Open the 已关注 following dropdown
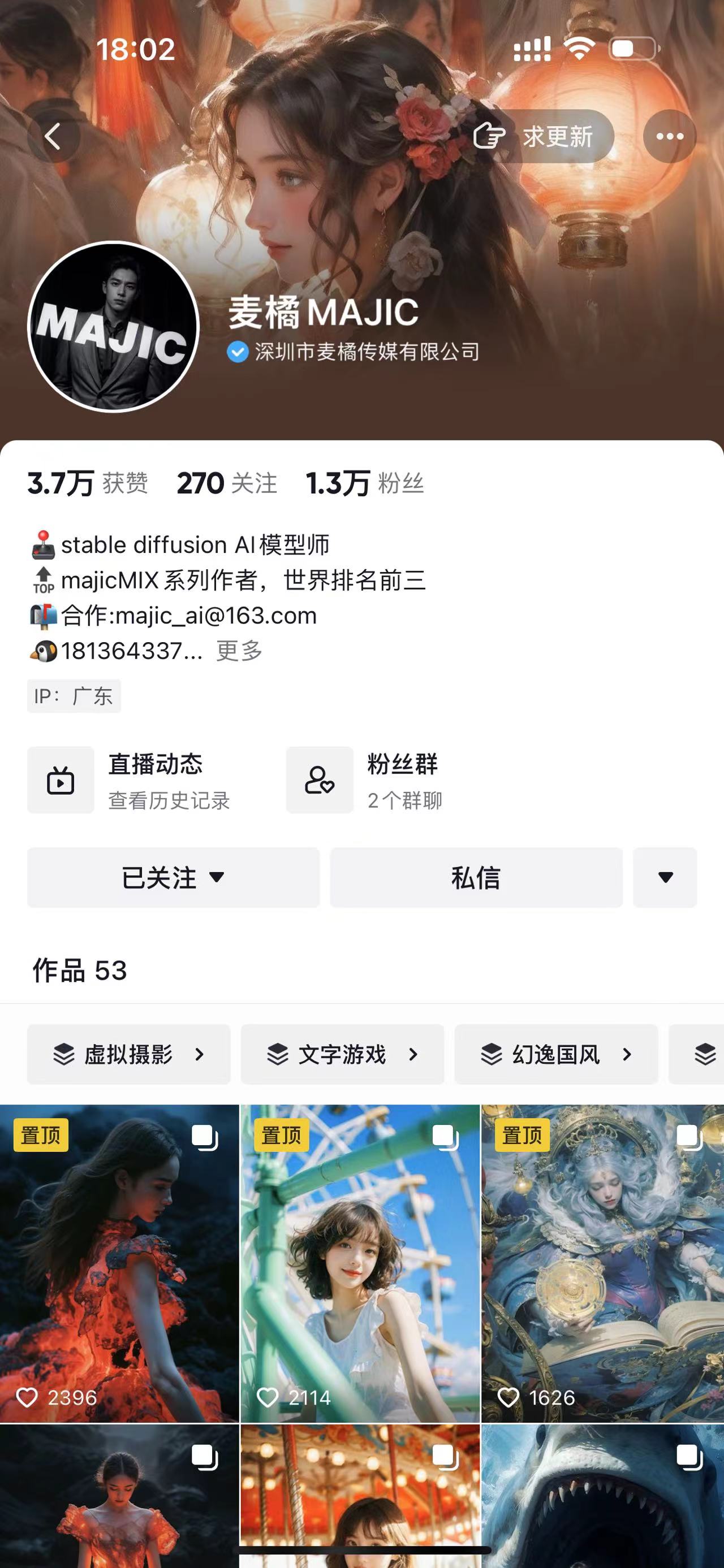 point(173,878)
